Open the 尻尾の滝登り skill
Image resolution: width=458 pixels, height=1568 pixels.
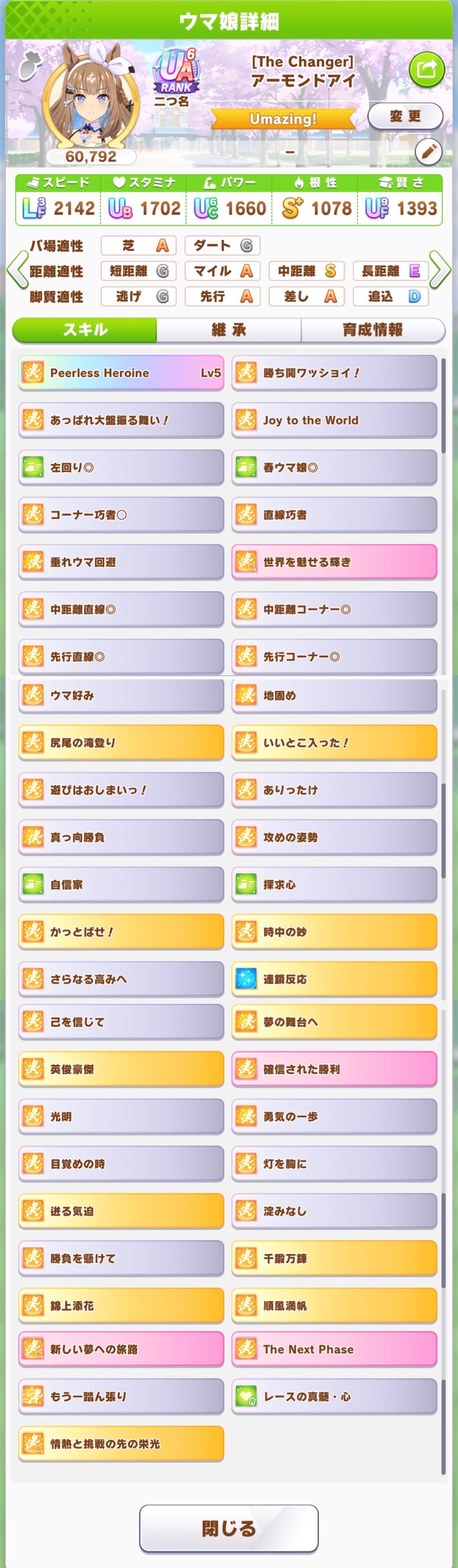(121, 742)
